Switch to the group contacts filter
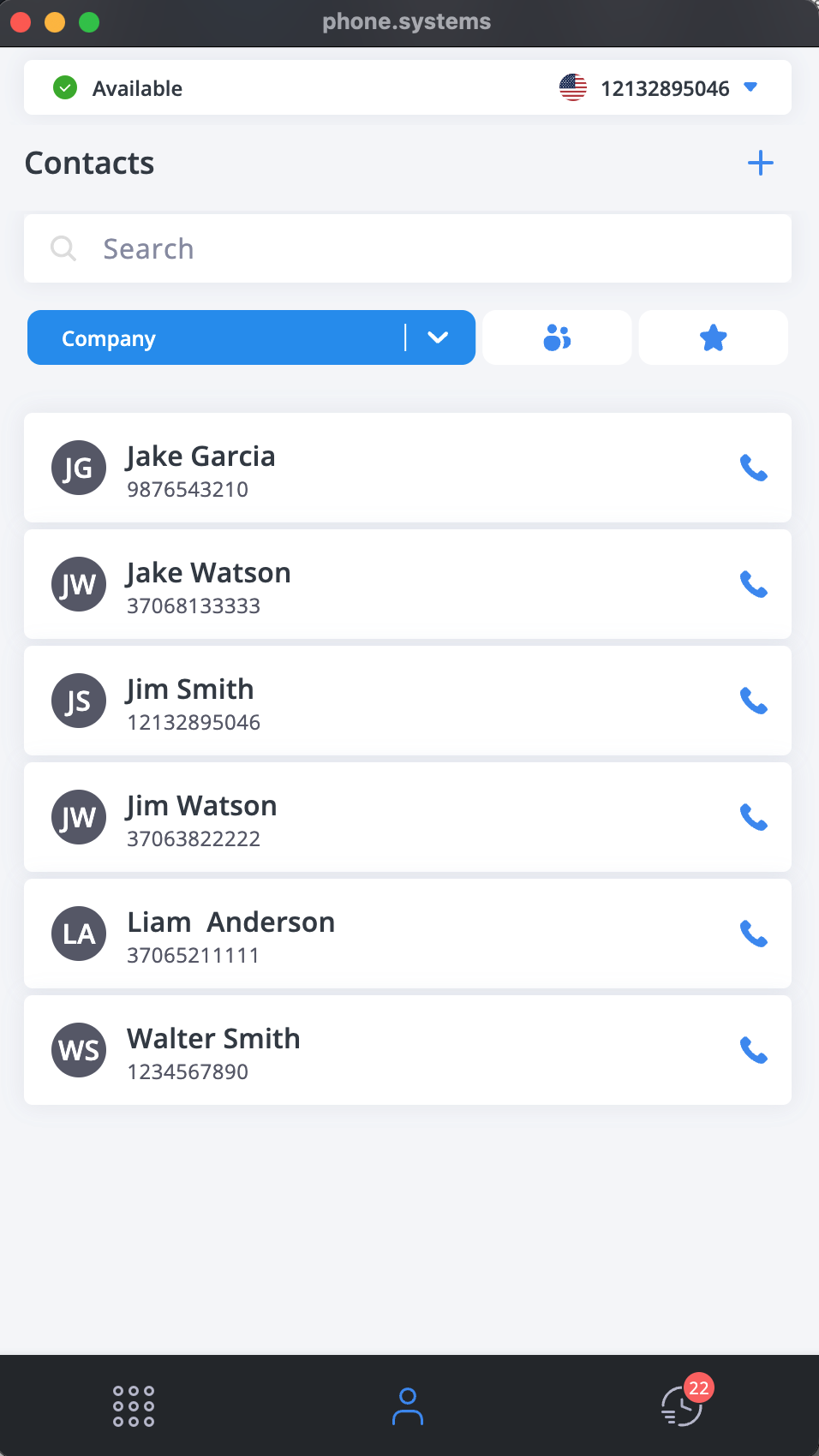 point(557,337)
